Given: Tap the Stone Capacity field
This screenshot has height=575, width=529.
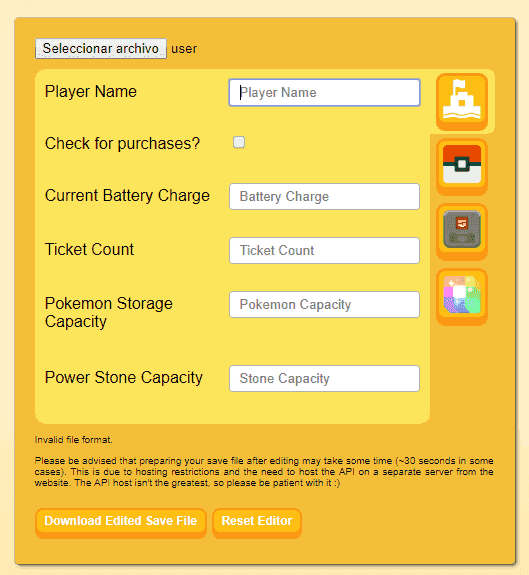Looking at the screenshot, I should tap(324, 378).
